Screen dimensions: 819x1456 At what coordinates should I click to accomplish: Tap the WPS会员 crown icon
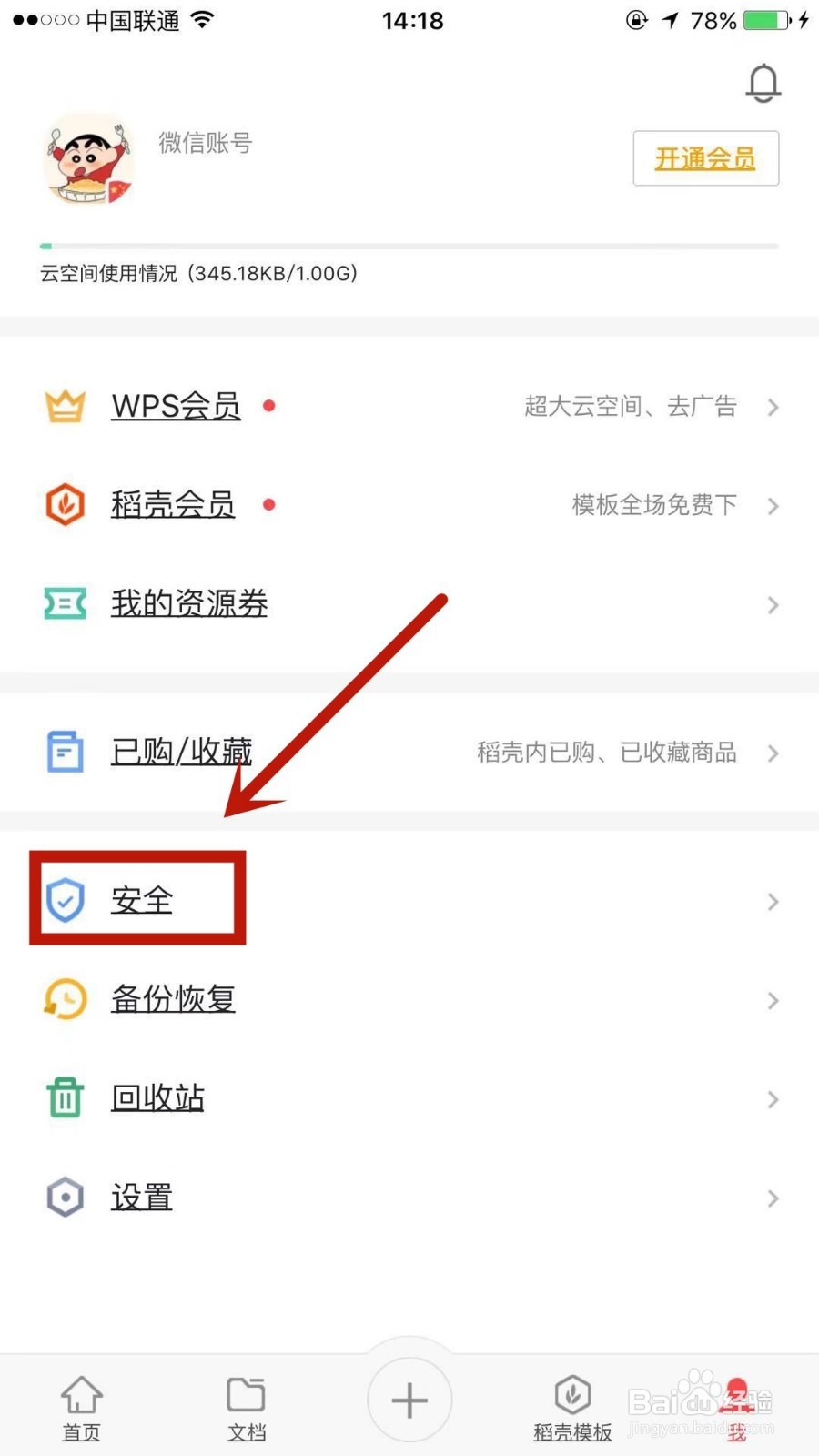tap(64, 406)
